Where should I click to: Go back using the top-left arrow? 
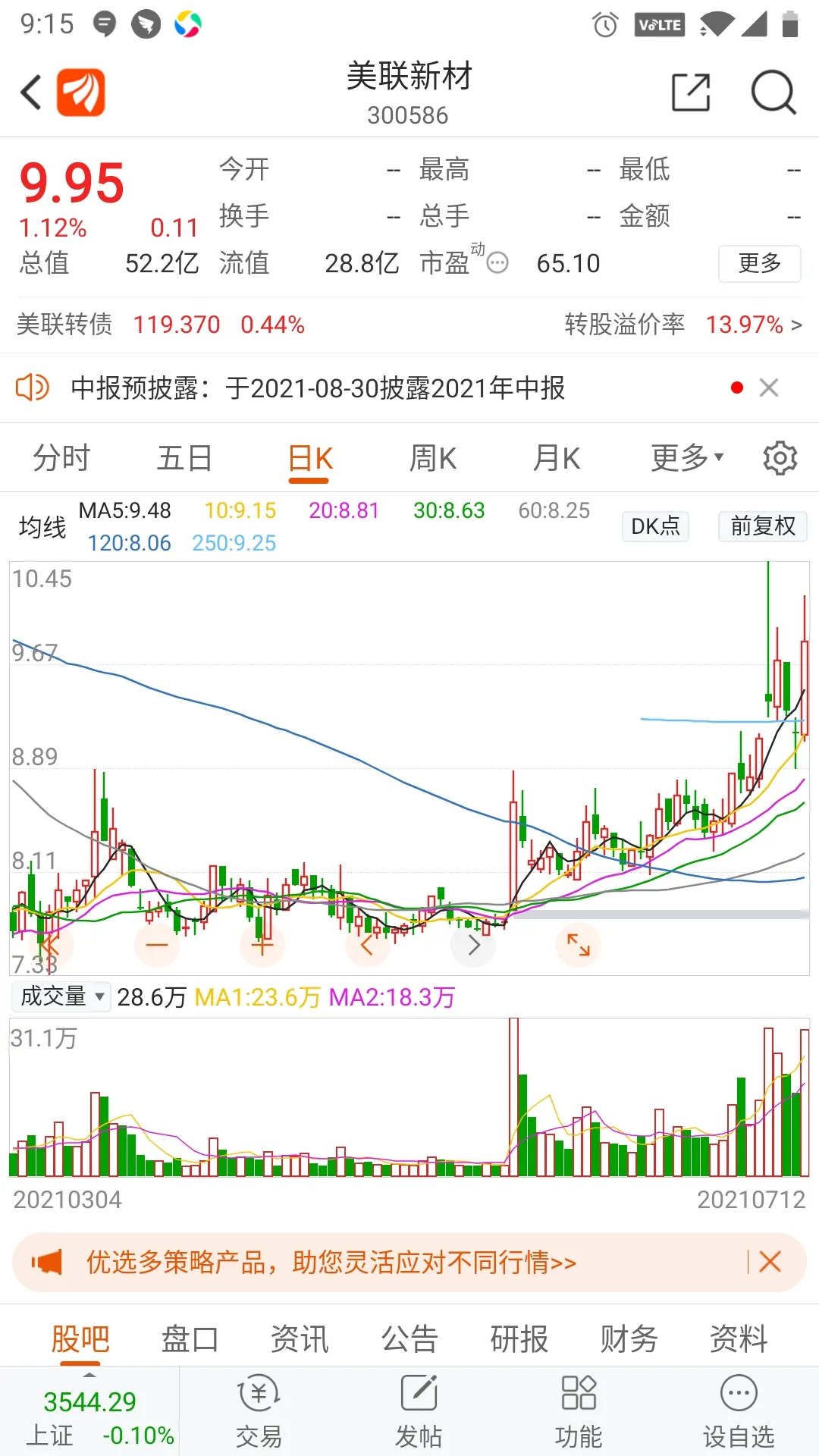click(32, 93)
